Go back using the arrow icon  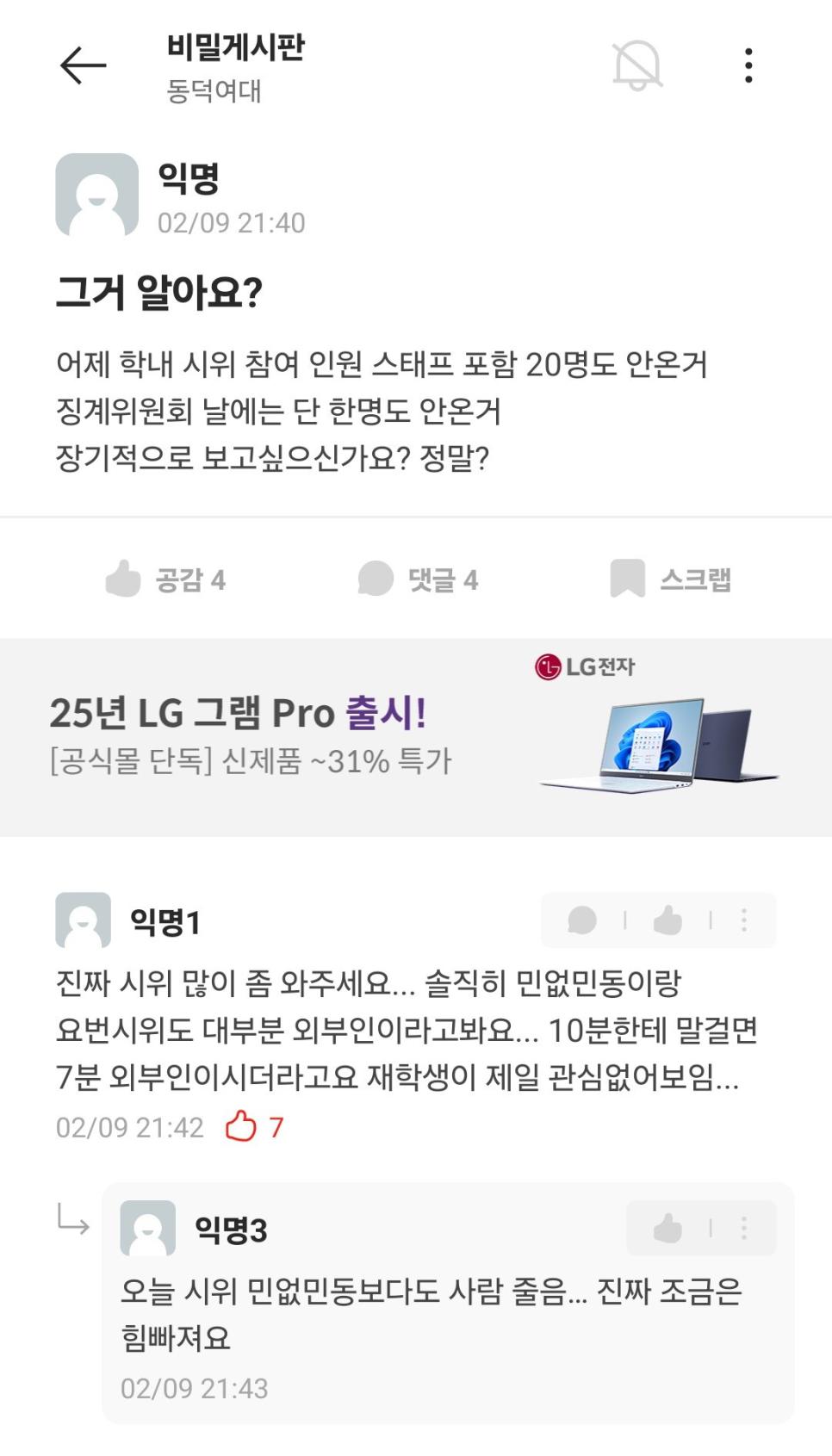pos(83,66)
